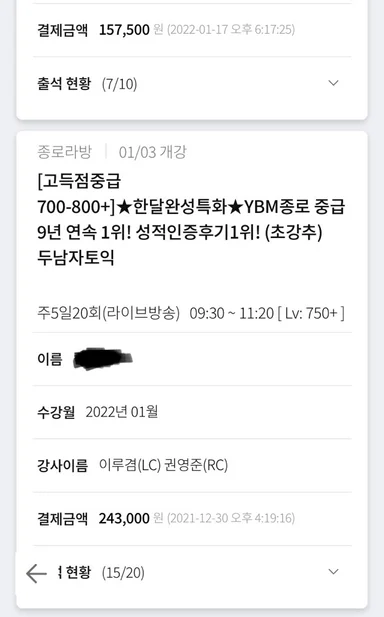Screen dimensions: 384x617
Task: Go back with the left arrow
Action: pyautogui.click(x=36, y=573)
